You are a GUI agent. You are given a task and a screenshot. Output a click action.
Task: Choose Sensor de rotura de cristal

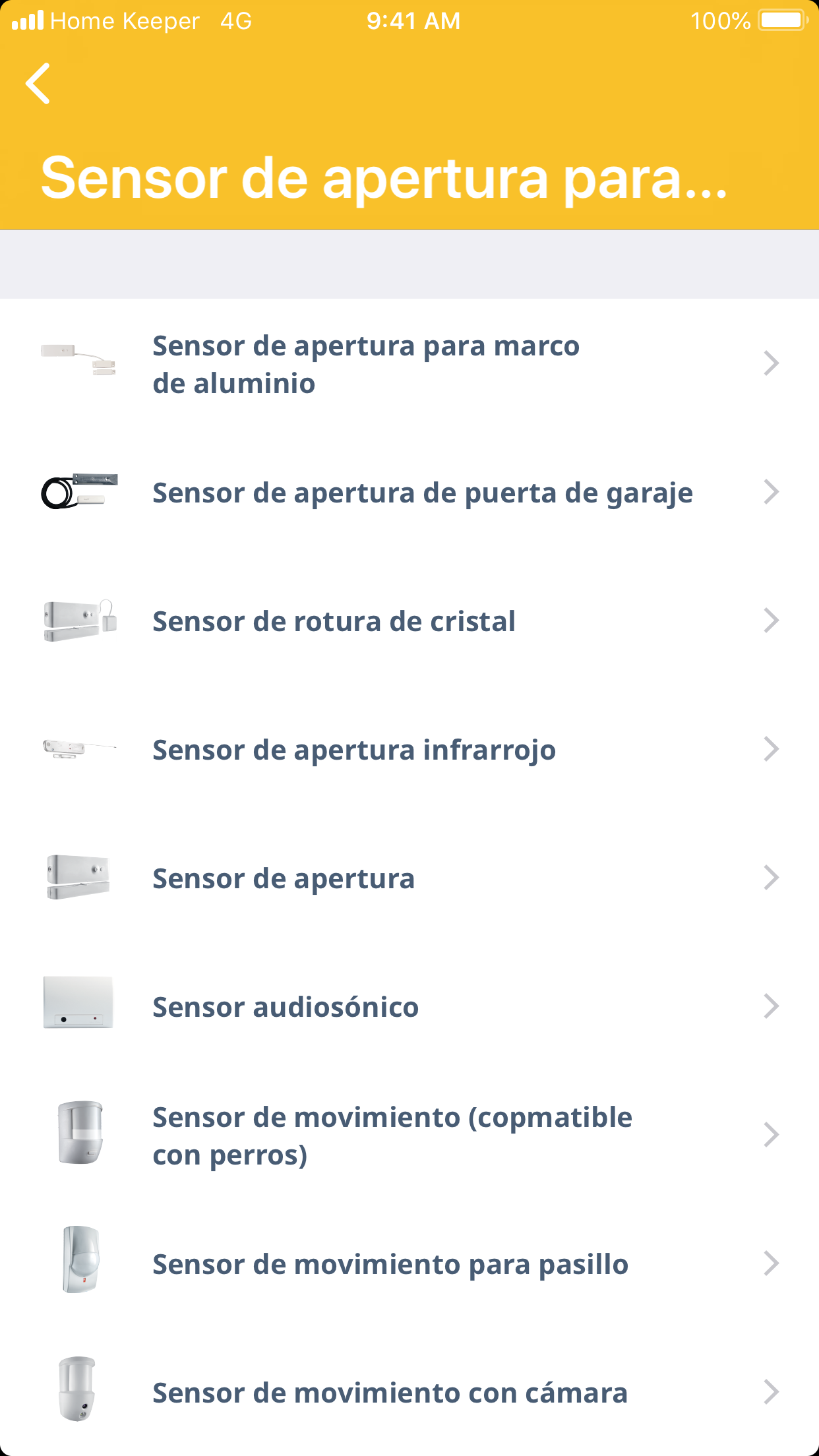coord(409,621)
